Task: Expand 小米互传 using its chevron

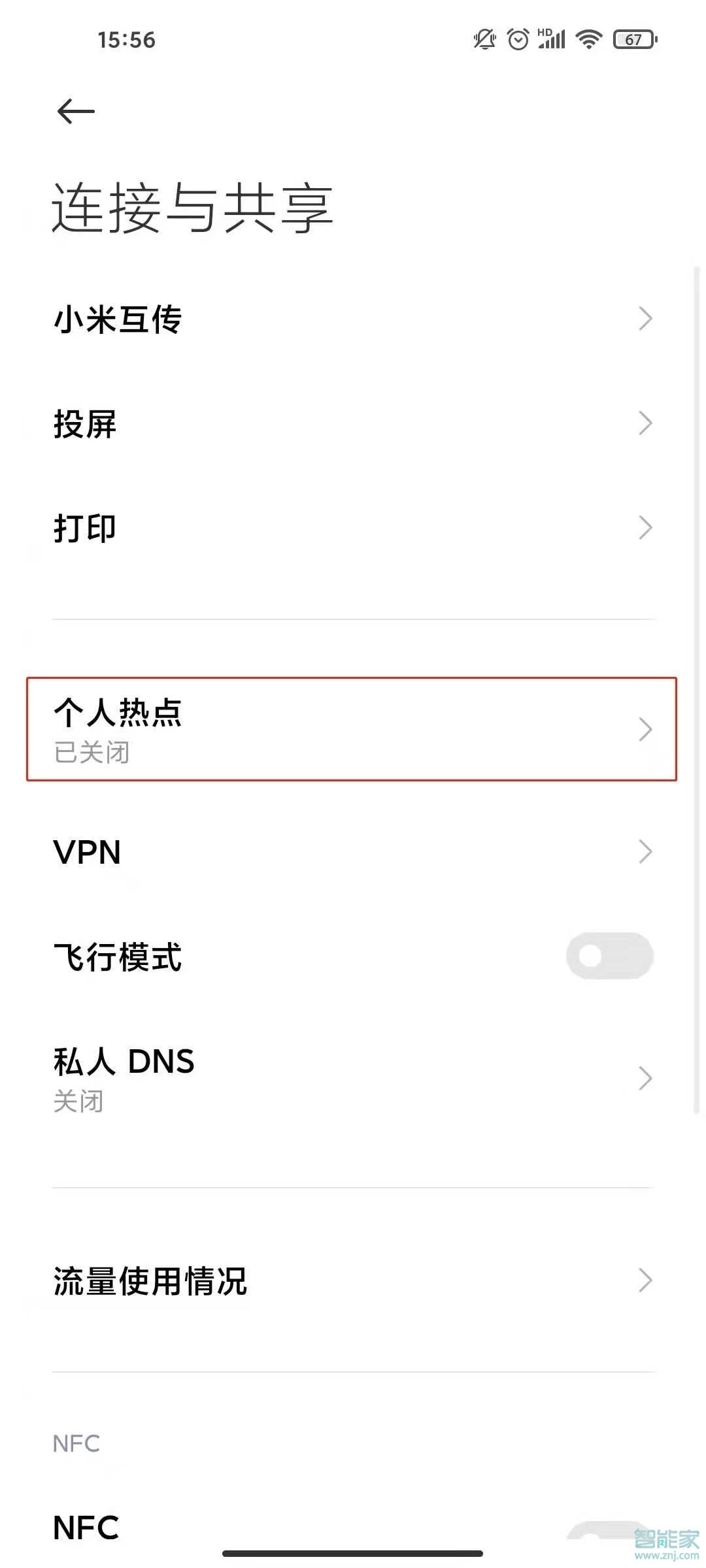Action: click(646, 319)
